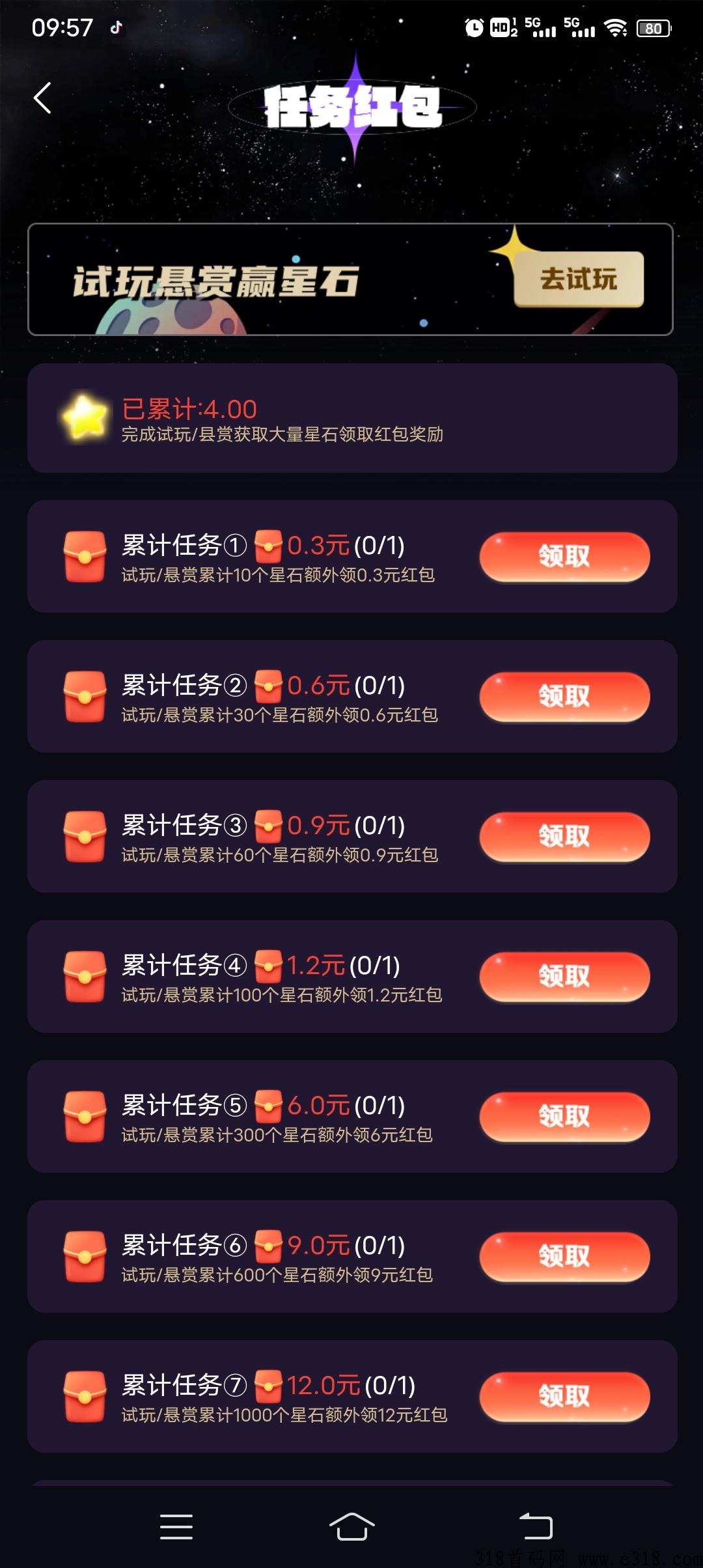The height and width of the screenshot is (1568, 703).
Task: Claim the 6.0元 reward for 累计任务⑤
Action: click(x=564, y=1117)
